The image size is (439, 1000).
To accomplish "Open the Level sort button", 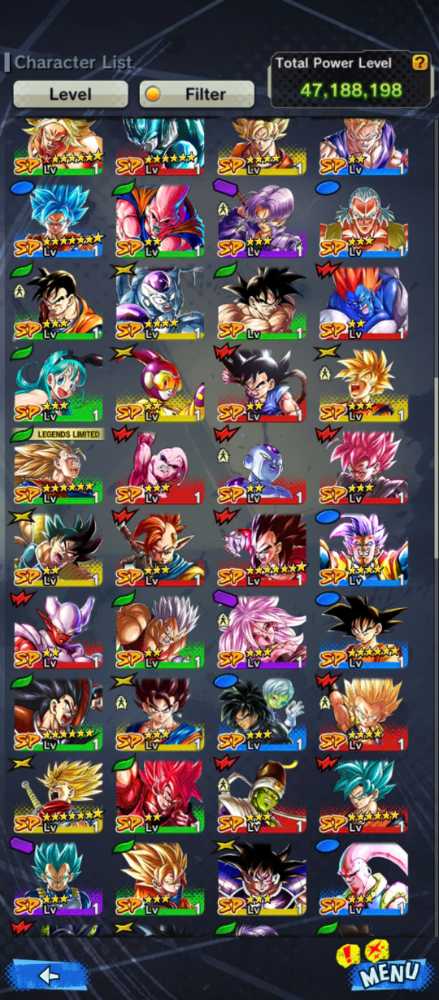I will tap(70, 94).
